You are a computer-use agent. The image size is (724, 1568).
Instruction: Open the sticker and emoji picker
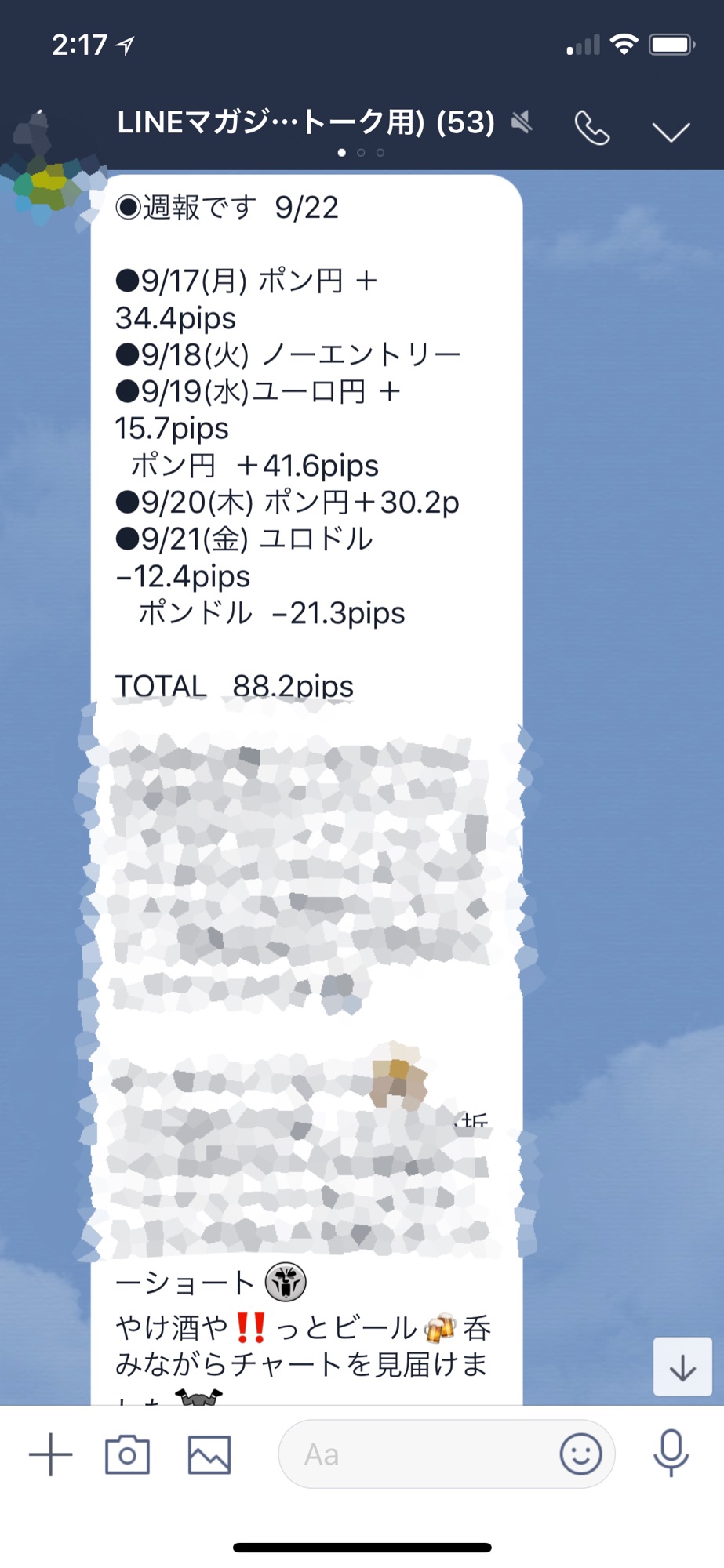tap(581, 1454)
